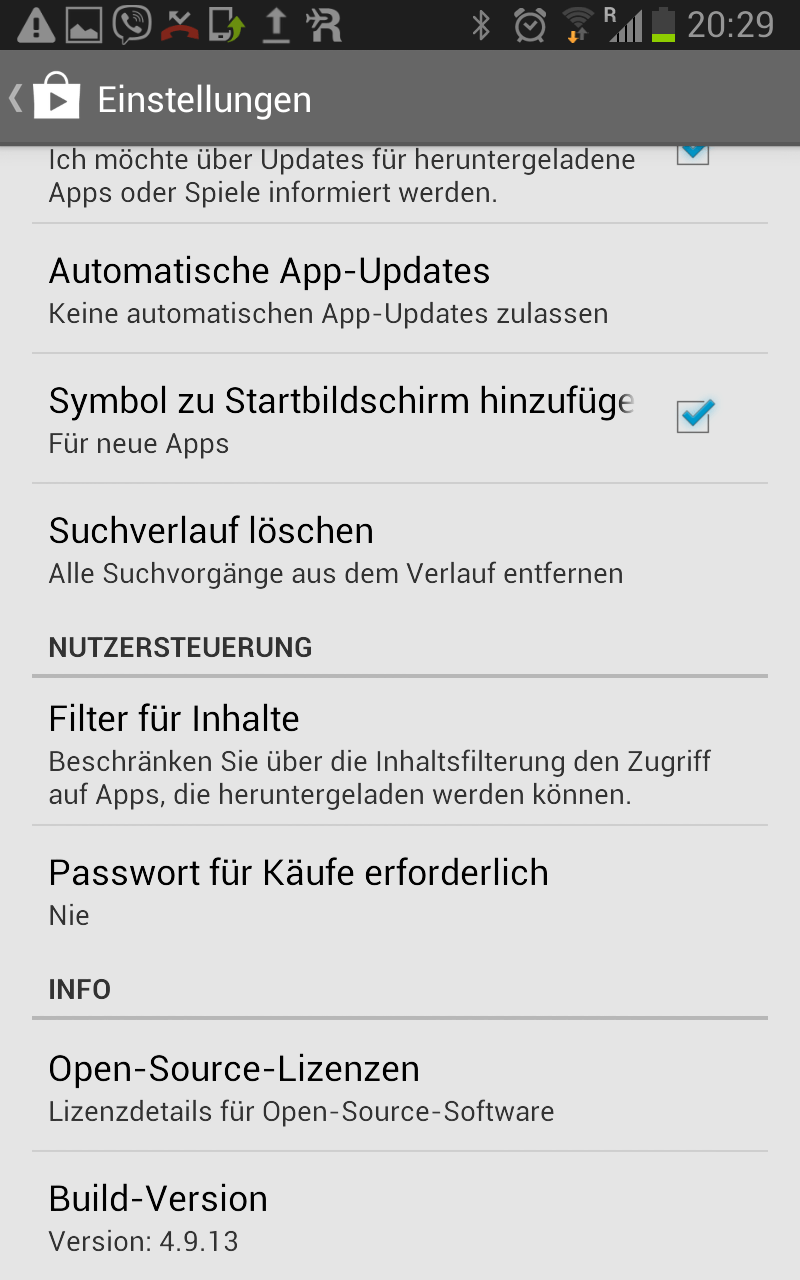View Open-Source-Lizenzen
This screenshot has width=800, height=1280.
(x=400, y=1087)
